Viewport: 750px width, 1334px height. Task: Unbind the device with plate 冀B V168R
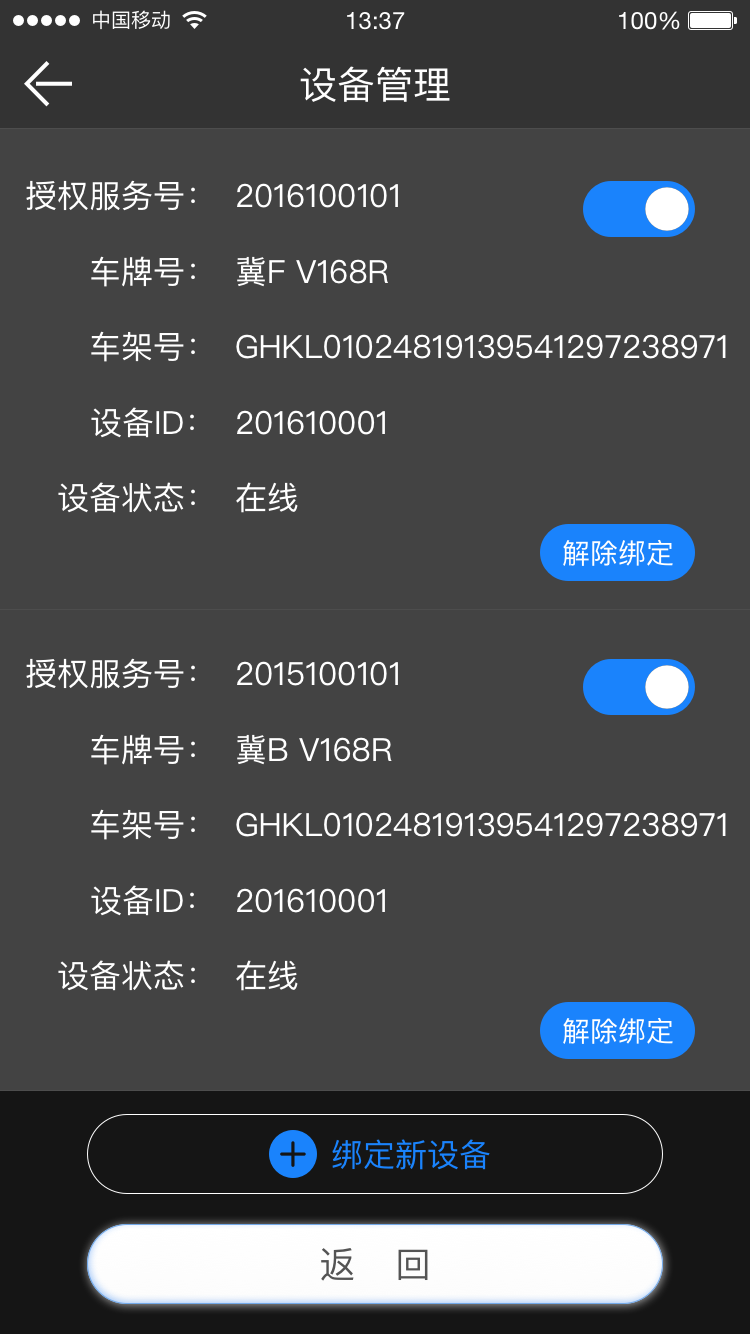[617, 1031]
